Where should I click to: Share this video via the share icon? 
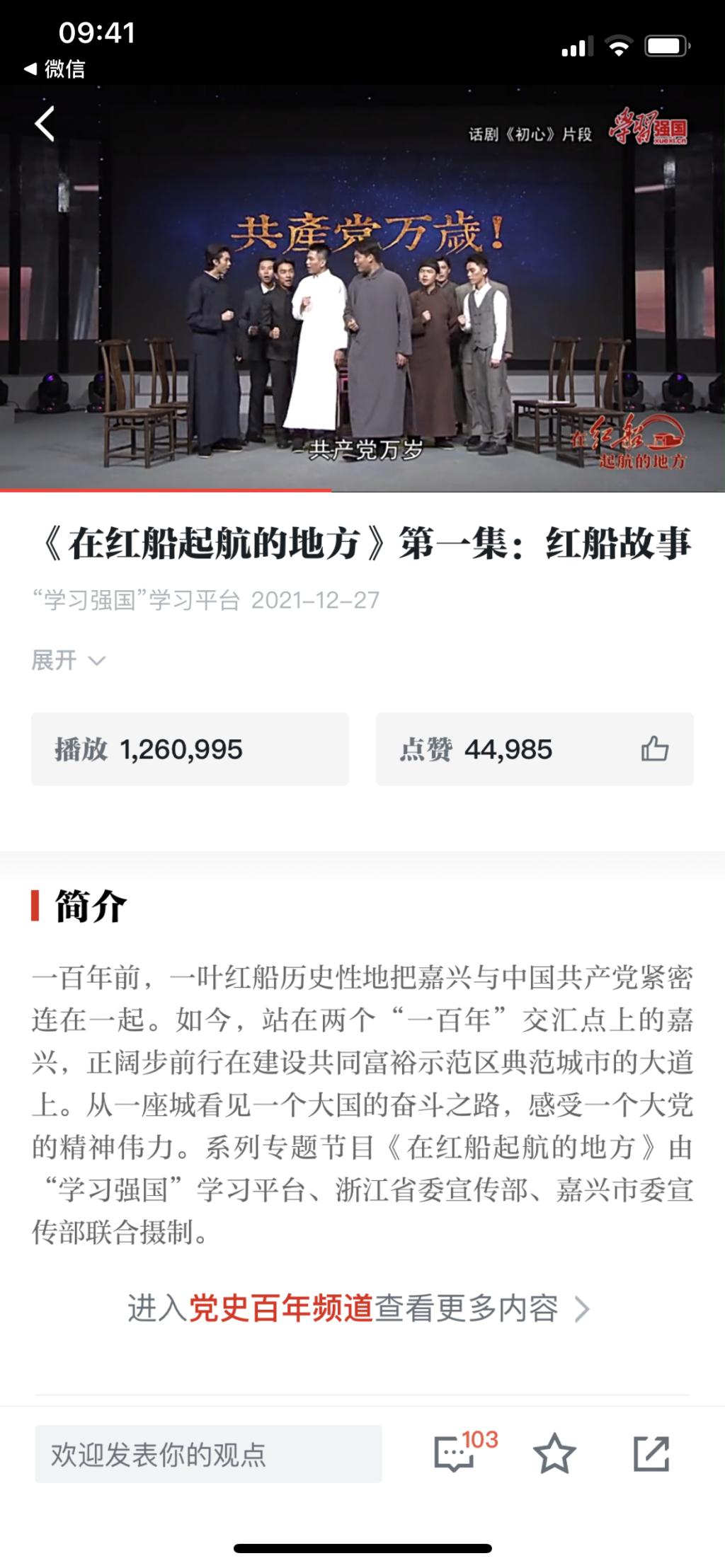click(x=651, y=1454)
